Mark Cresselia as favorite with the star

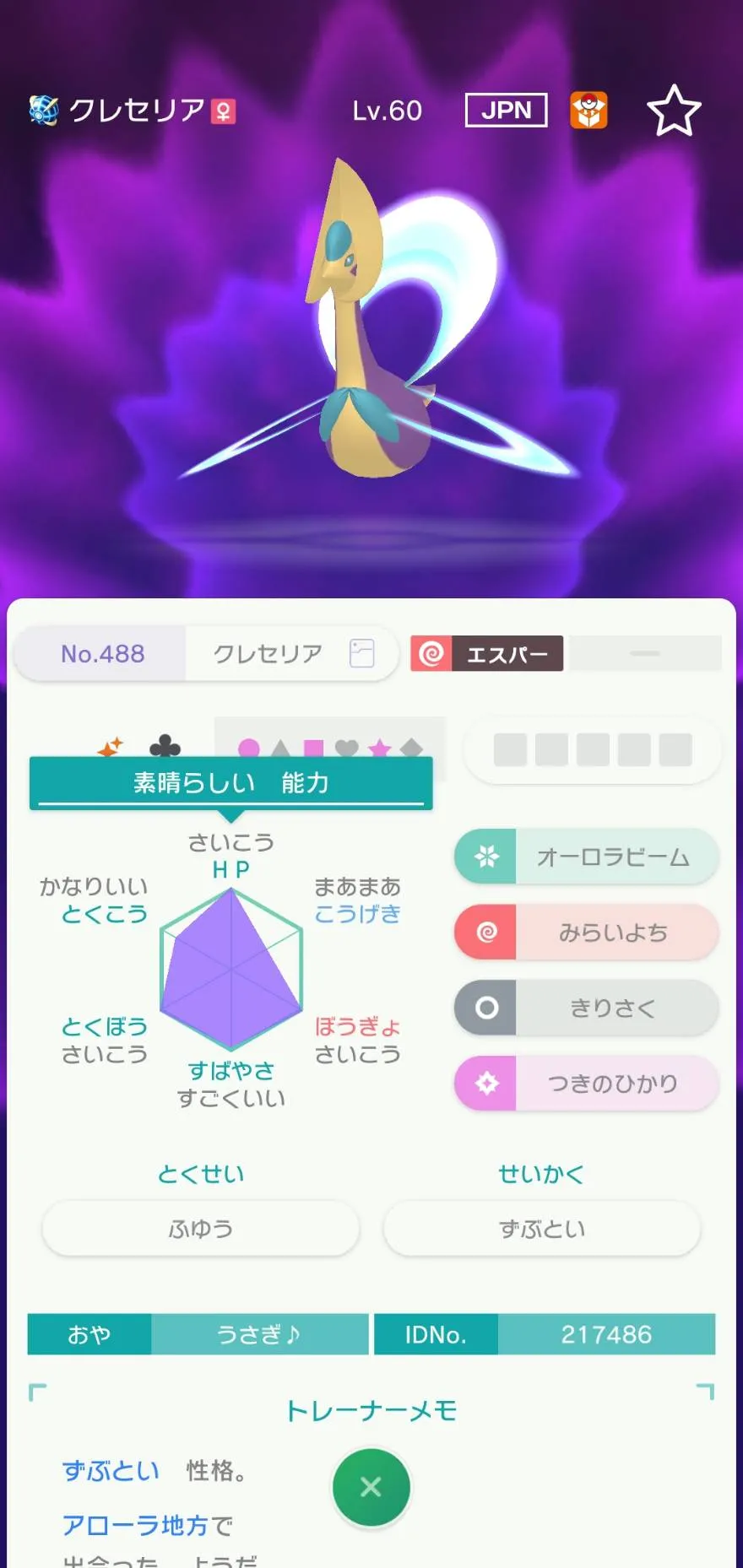(x=674, y=111)
